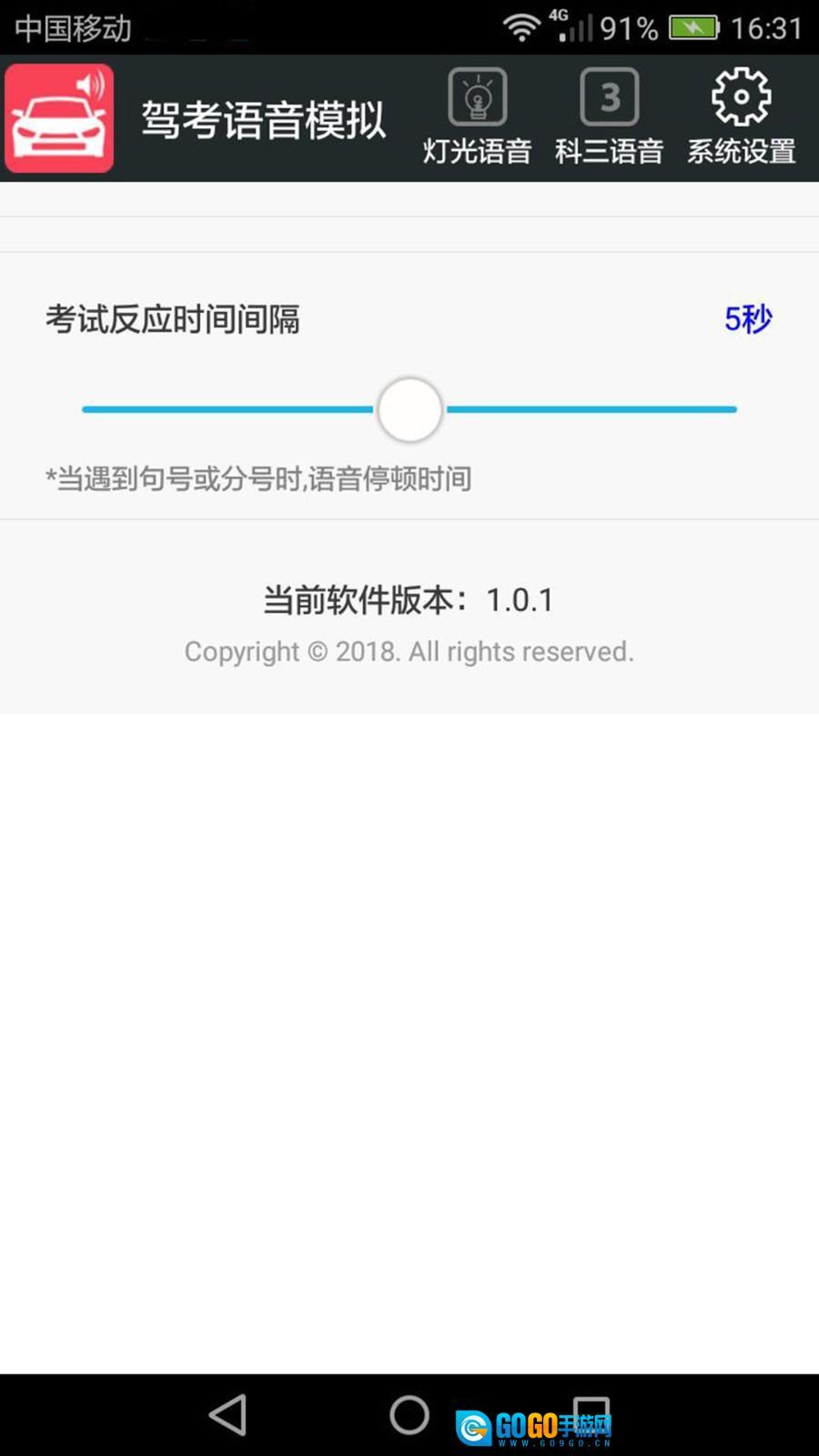Open the 灯光语音 tab
Image resolution: width=819 pixels, height=1456 pixels.
click(x=477, y=118)
